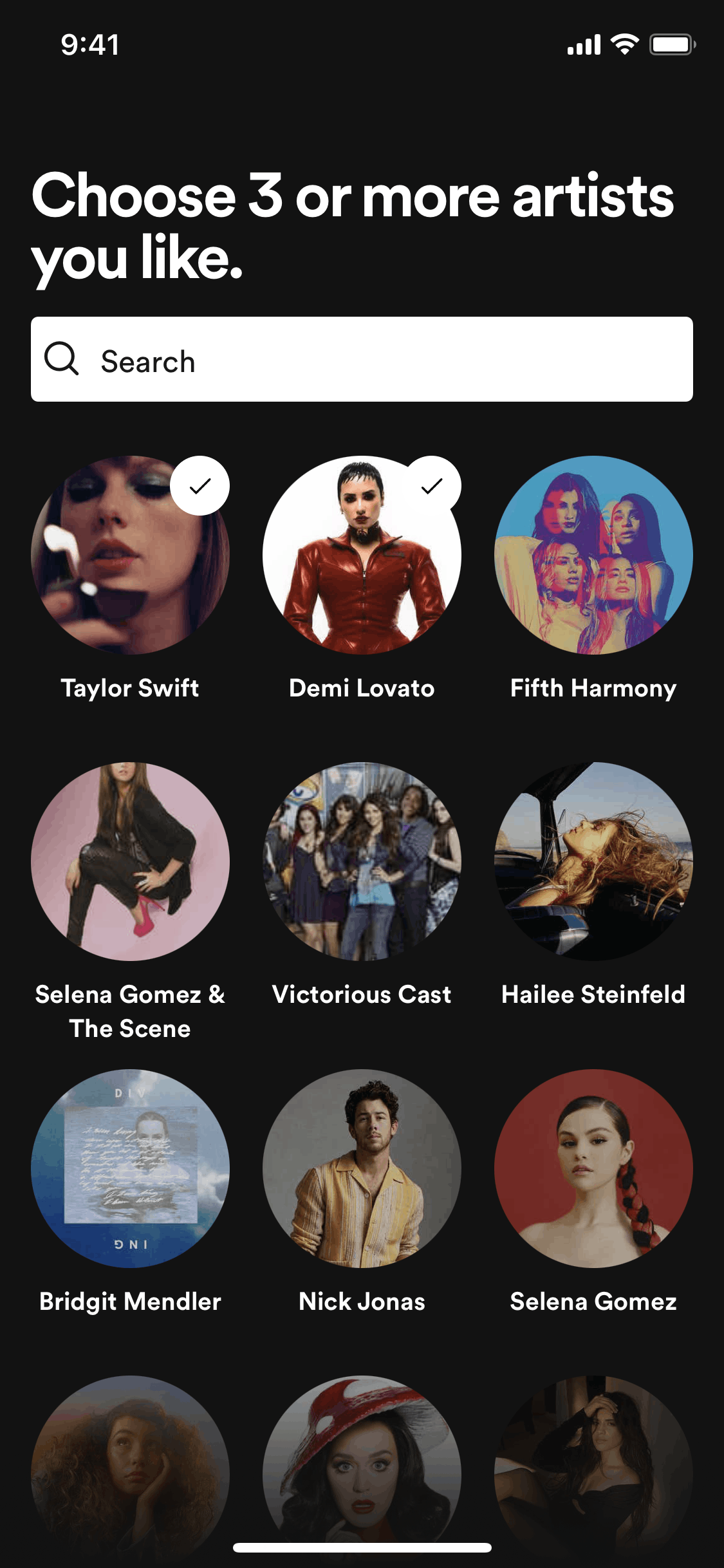Deselect Taylor Swift artist
This screenshot has height=1568, width=724.
(x=130, y=555)
